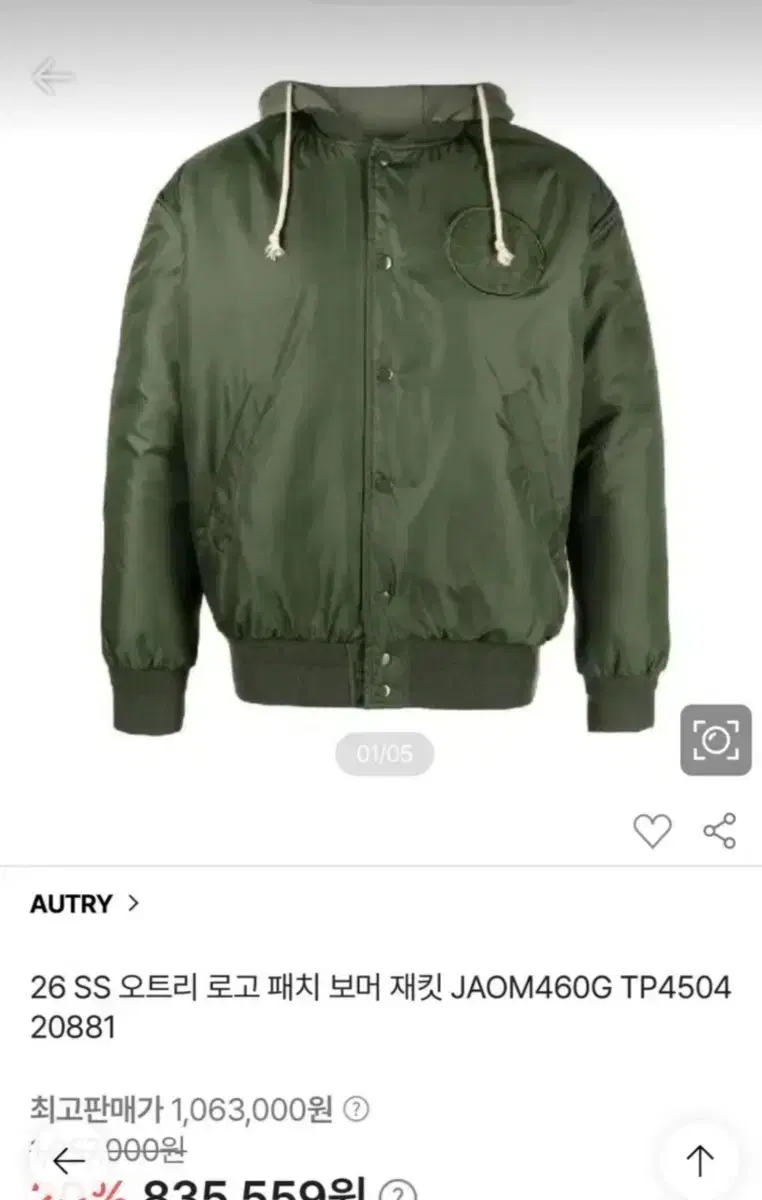Share this product
Image resolution: width=762 pixels, height=1200 pixels.
[720, 831]
